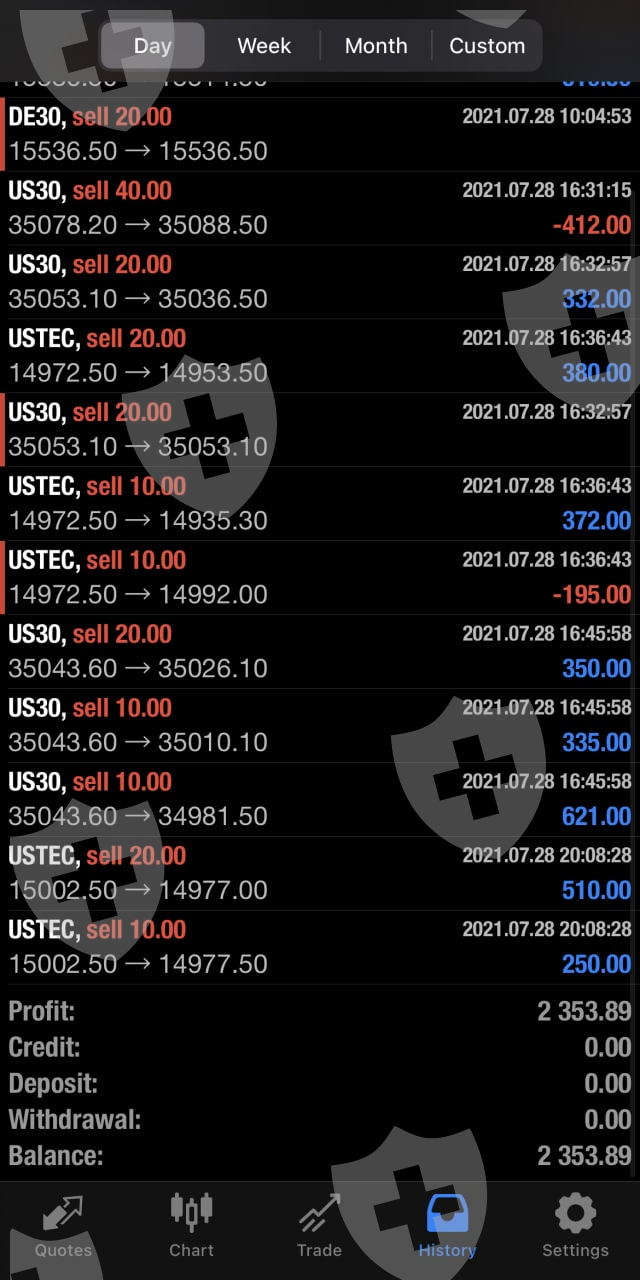Switch to the Week period
Screen dimensions: 640x1280
[x=264, y=46]
